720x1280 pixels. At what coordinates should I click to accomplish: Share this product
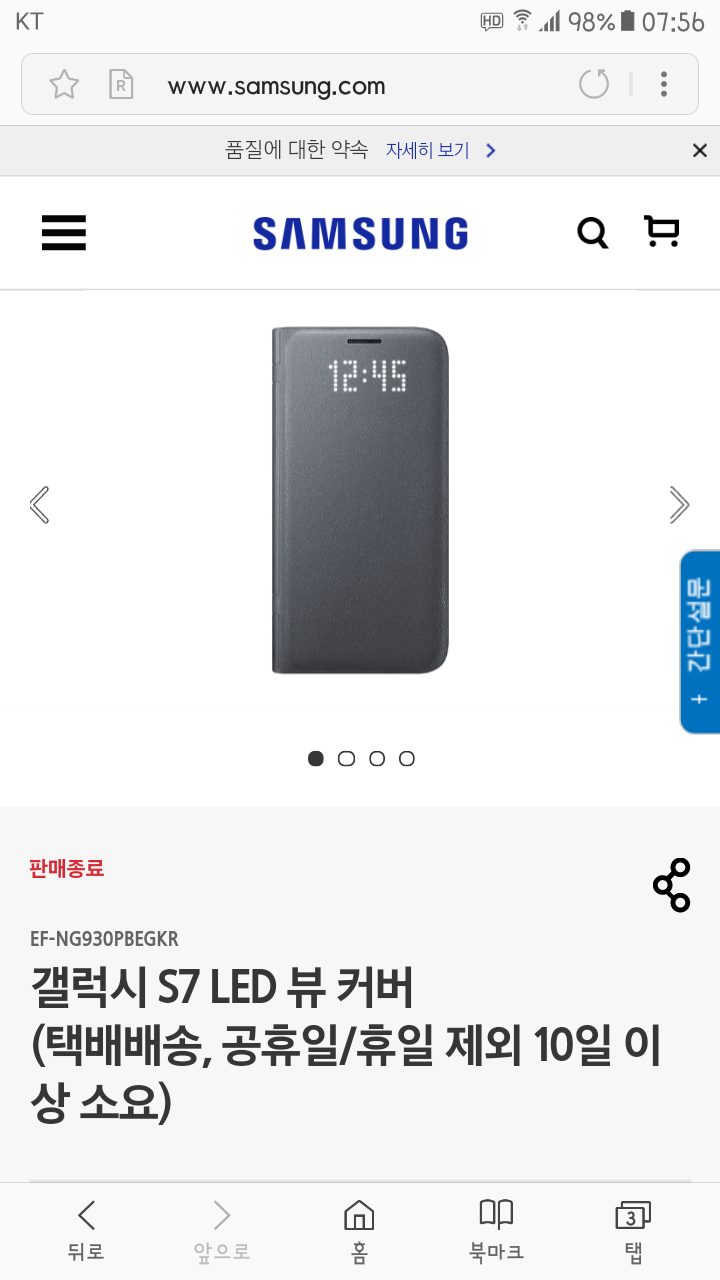click(671, 885)
